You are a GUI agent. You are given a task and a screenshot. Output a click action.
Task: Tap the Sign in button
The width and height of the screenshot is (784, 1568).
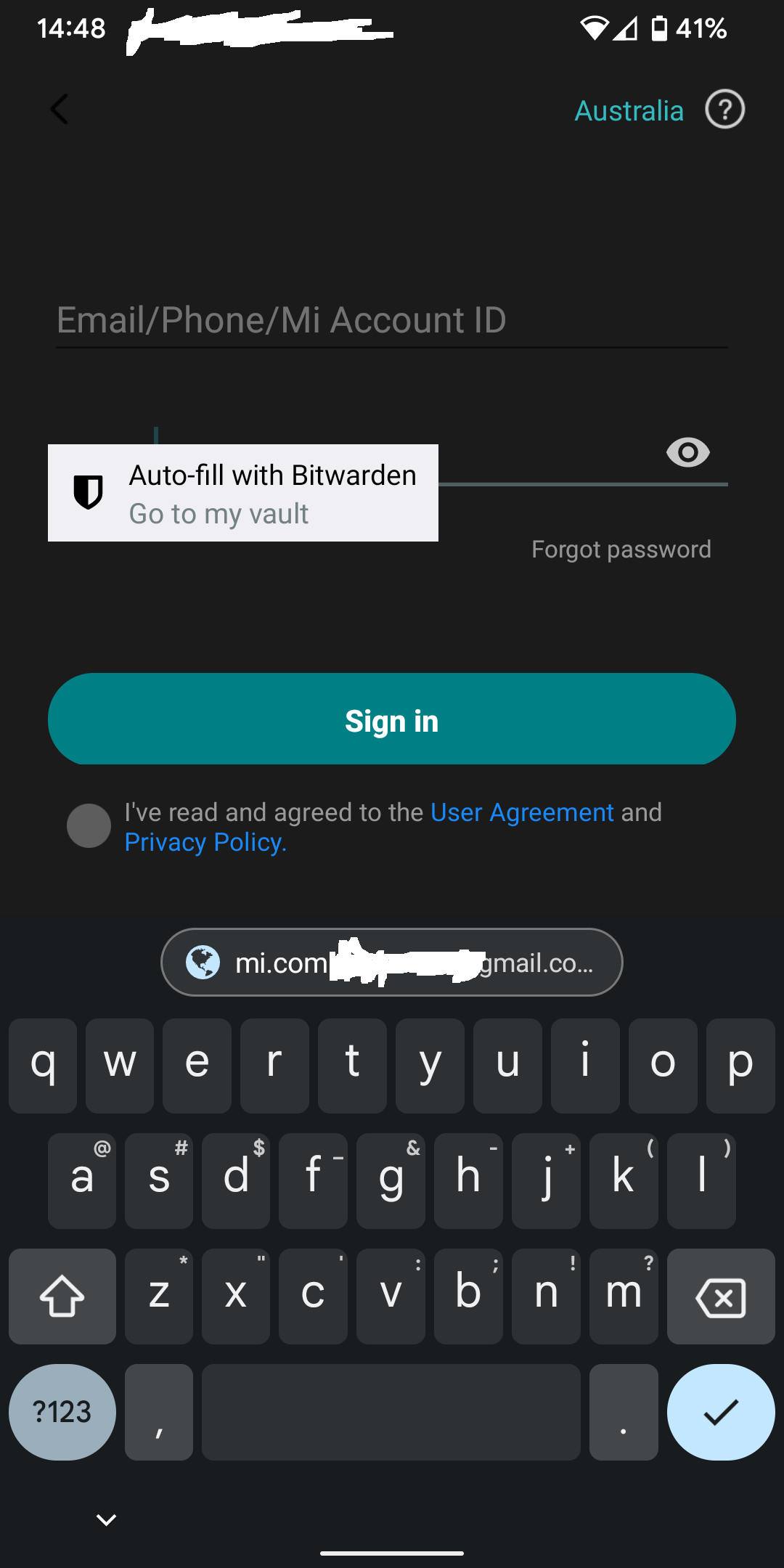[392, 719]
